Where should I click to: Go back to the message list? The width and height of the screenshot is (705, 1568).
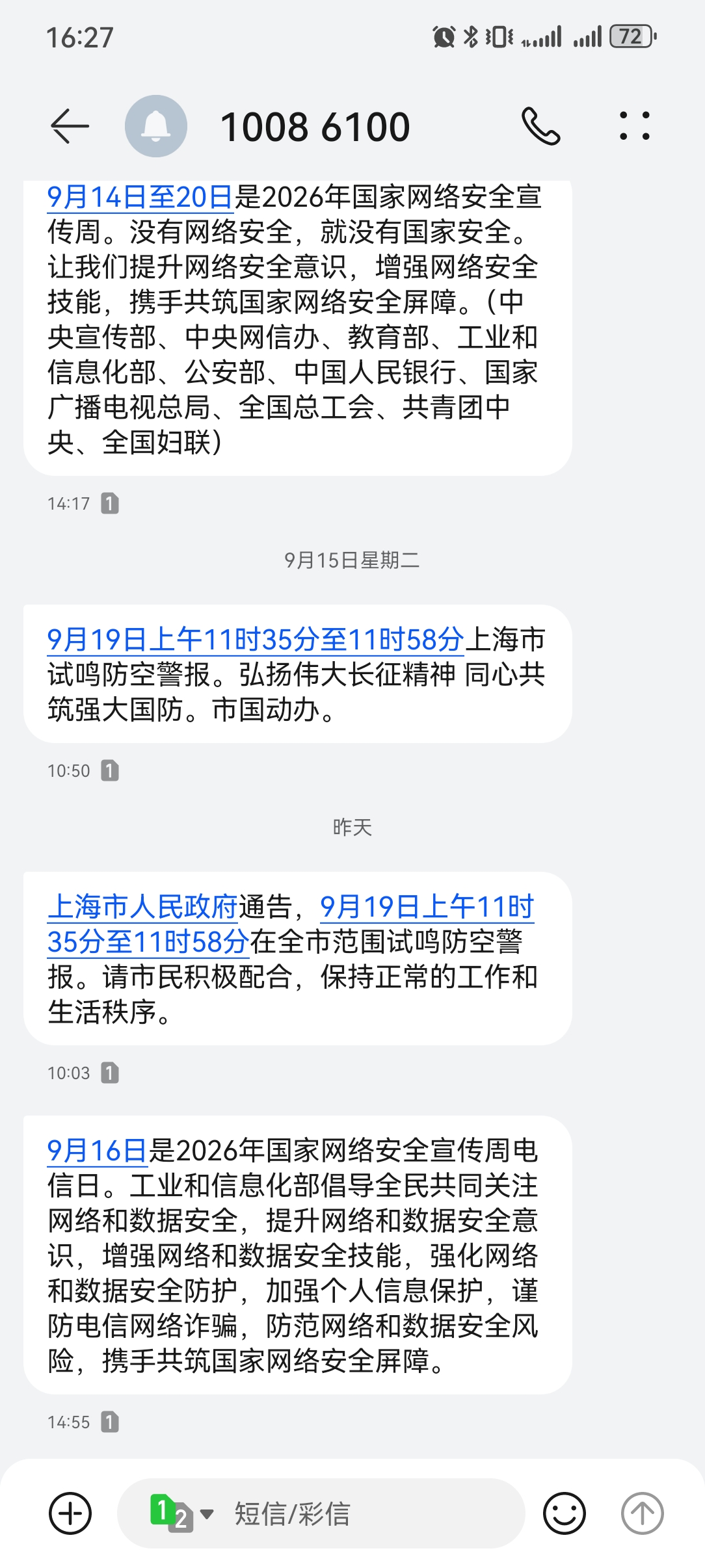point(70,126)
